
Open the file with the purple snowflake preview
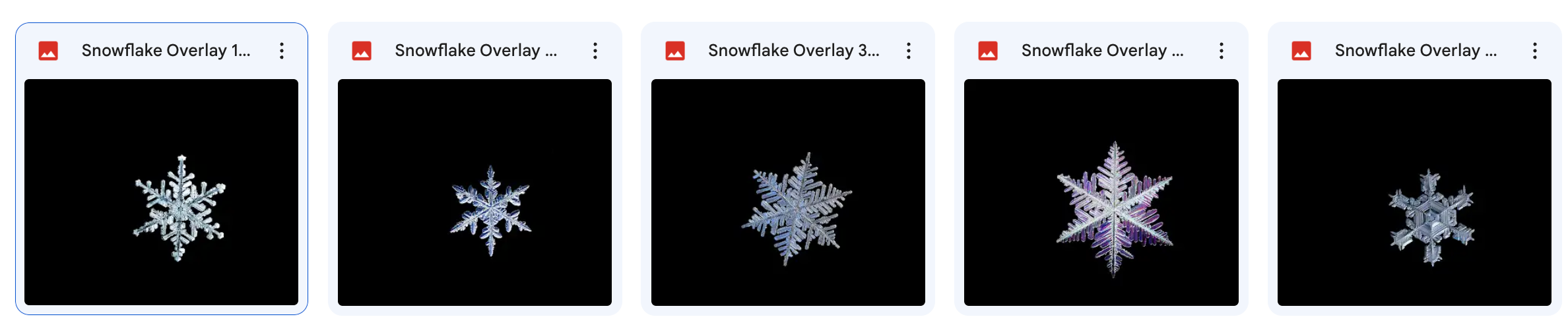1101,192
